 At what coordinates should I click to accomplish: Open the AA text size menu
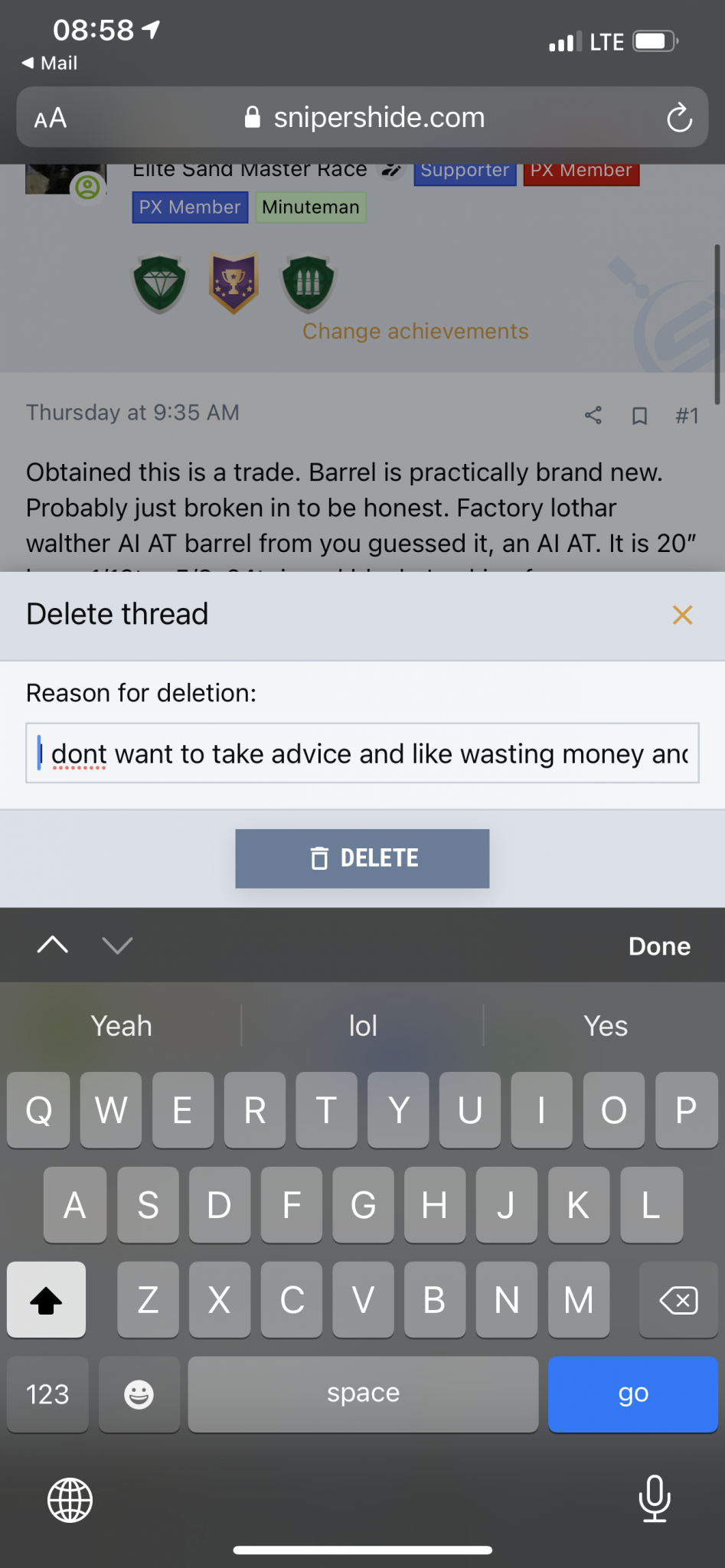tap(51, 118)
